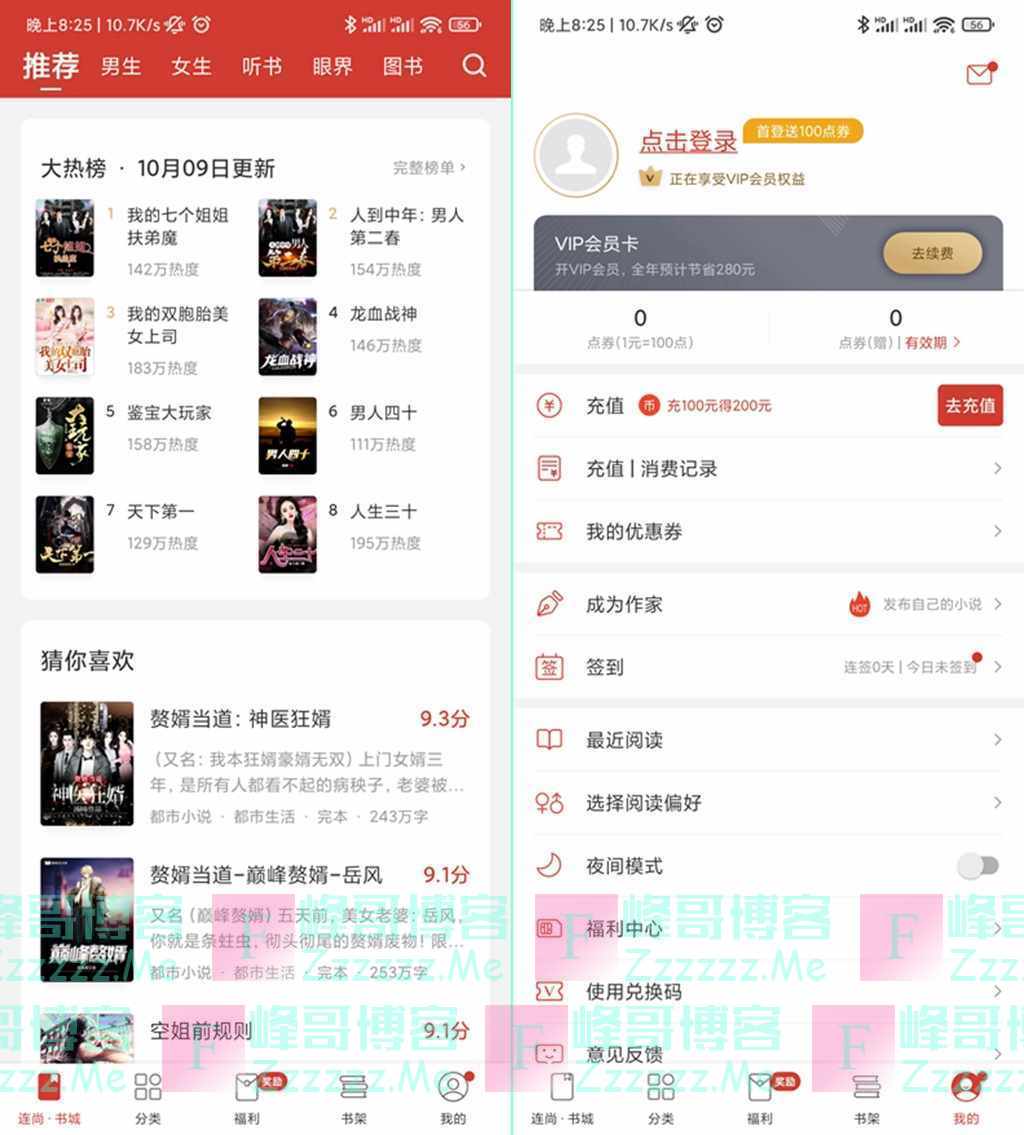The image size is (1024, 1135).
Task: Toggle the 夜间模式 switch
Action: [x=977, y=866]
